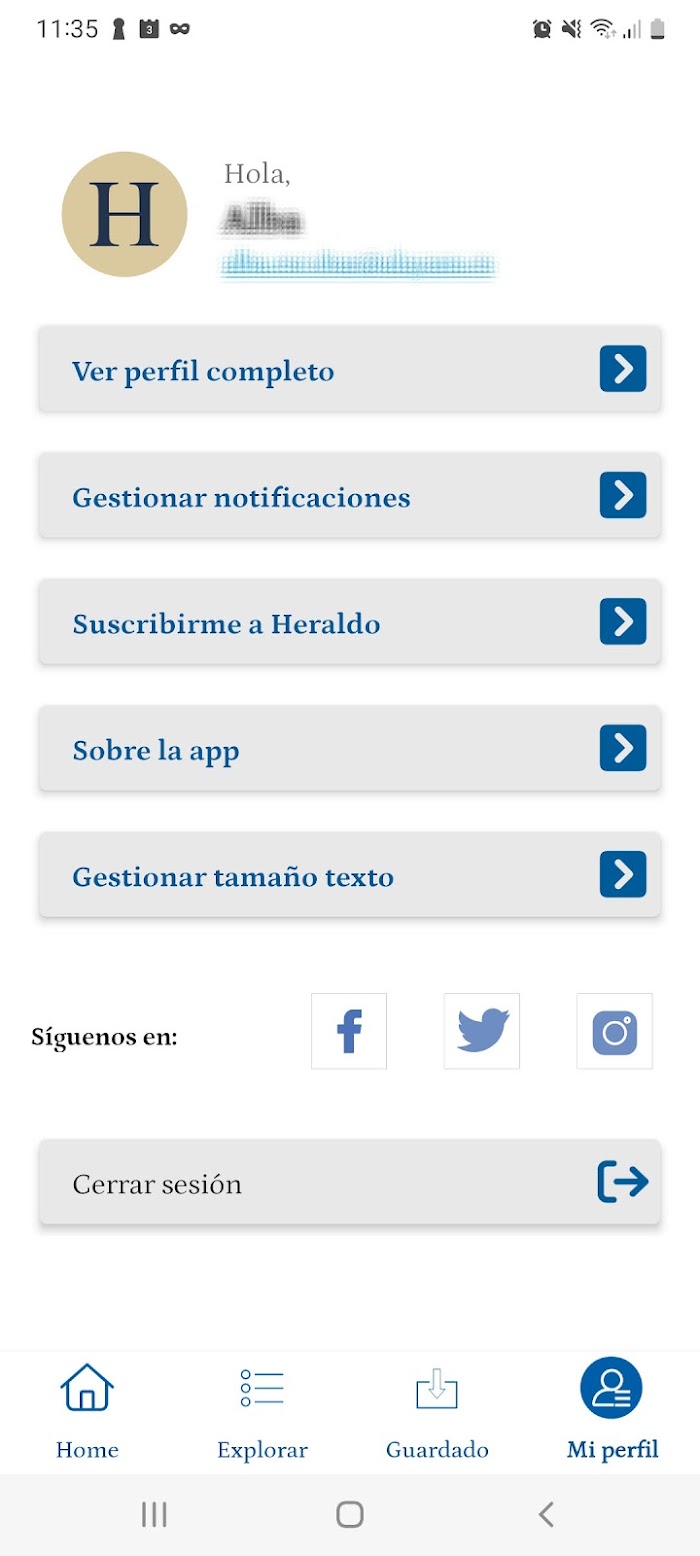Open Heraldo's Instagram profile

click(x=615, y=1031)
